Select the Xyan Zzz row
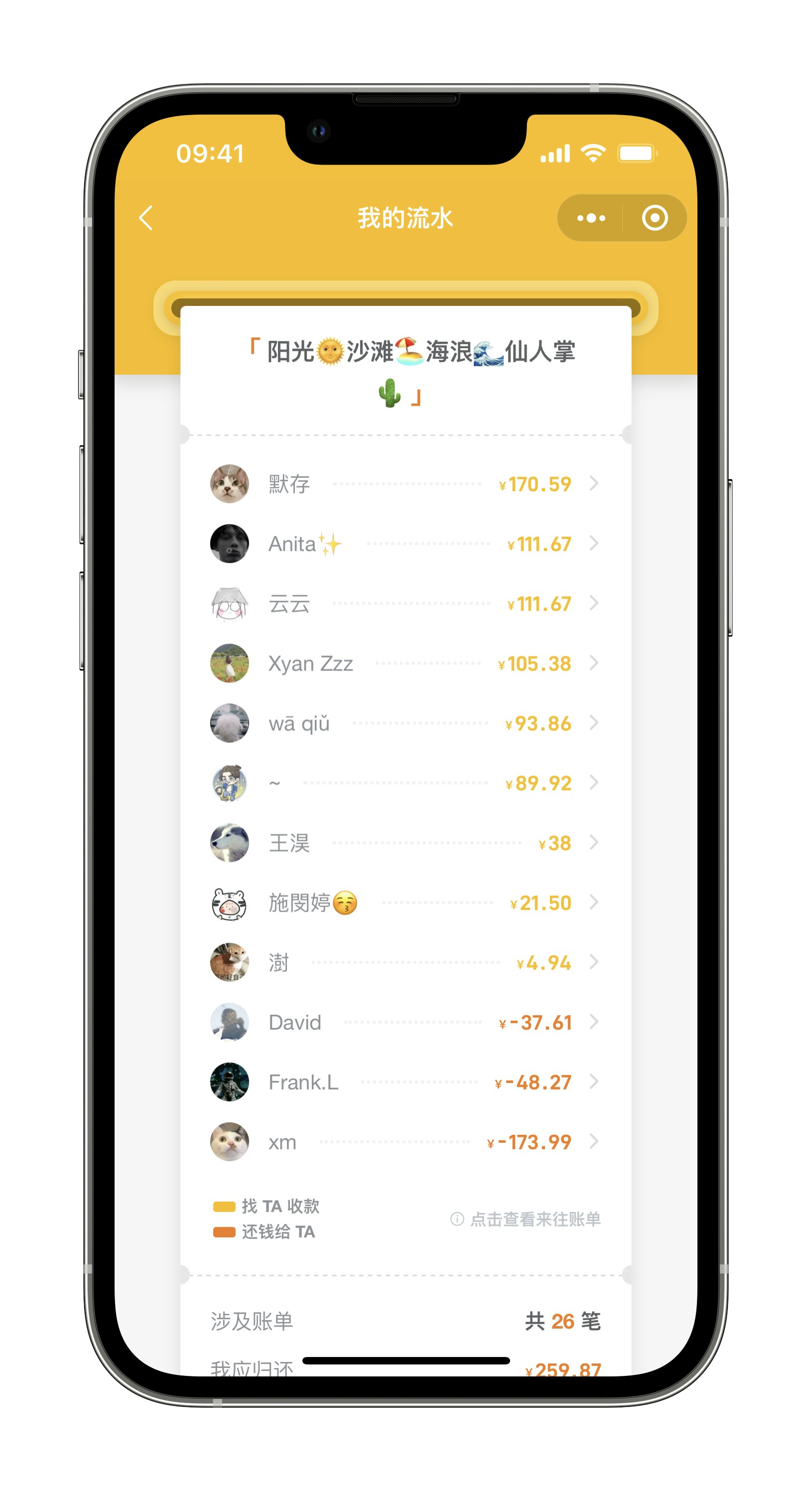The height and width of the screenshot is (1491, 812). (x=405, y=664)
